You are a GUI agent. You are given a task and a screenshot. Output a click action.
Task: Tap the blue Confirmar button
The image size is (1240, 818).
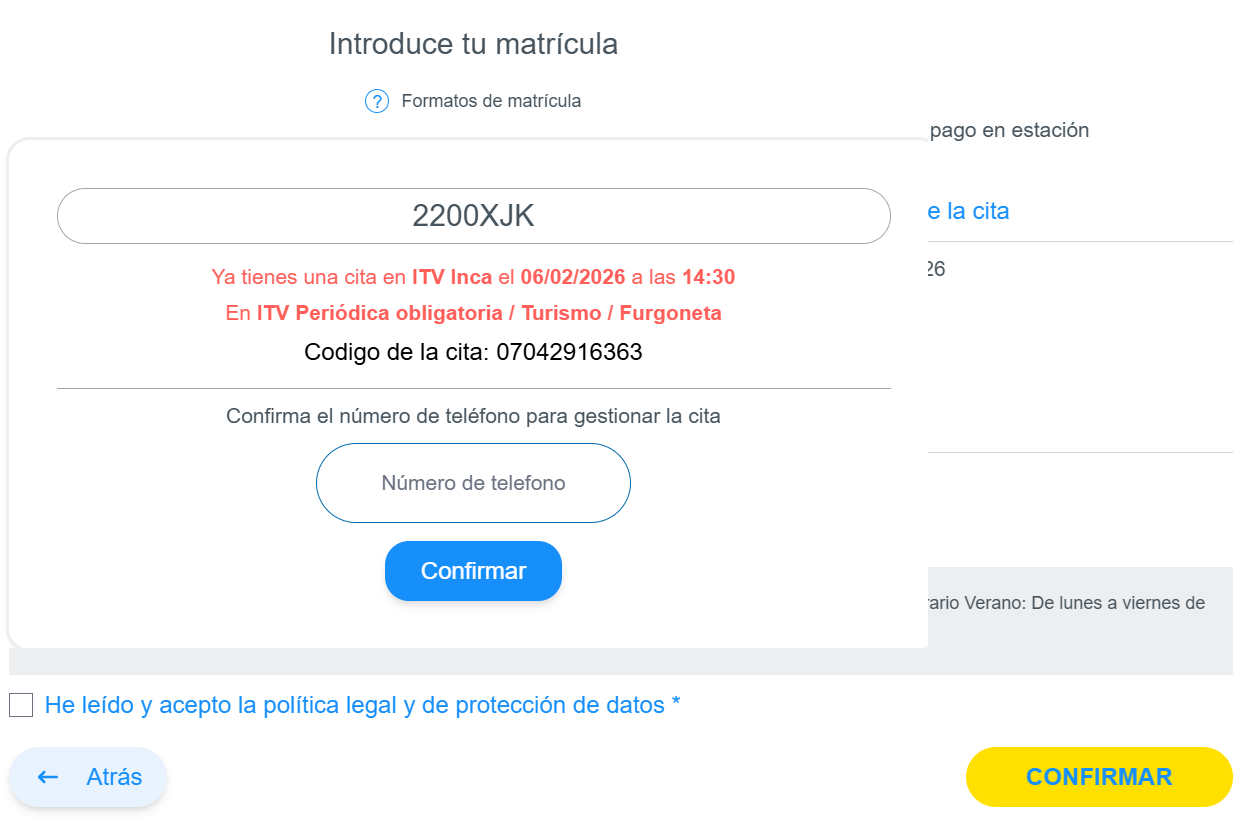[473, 571]
